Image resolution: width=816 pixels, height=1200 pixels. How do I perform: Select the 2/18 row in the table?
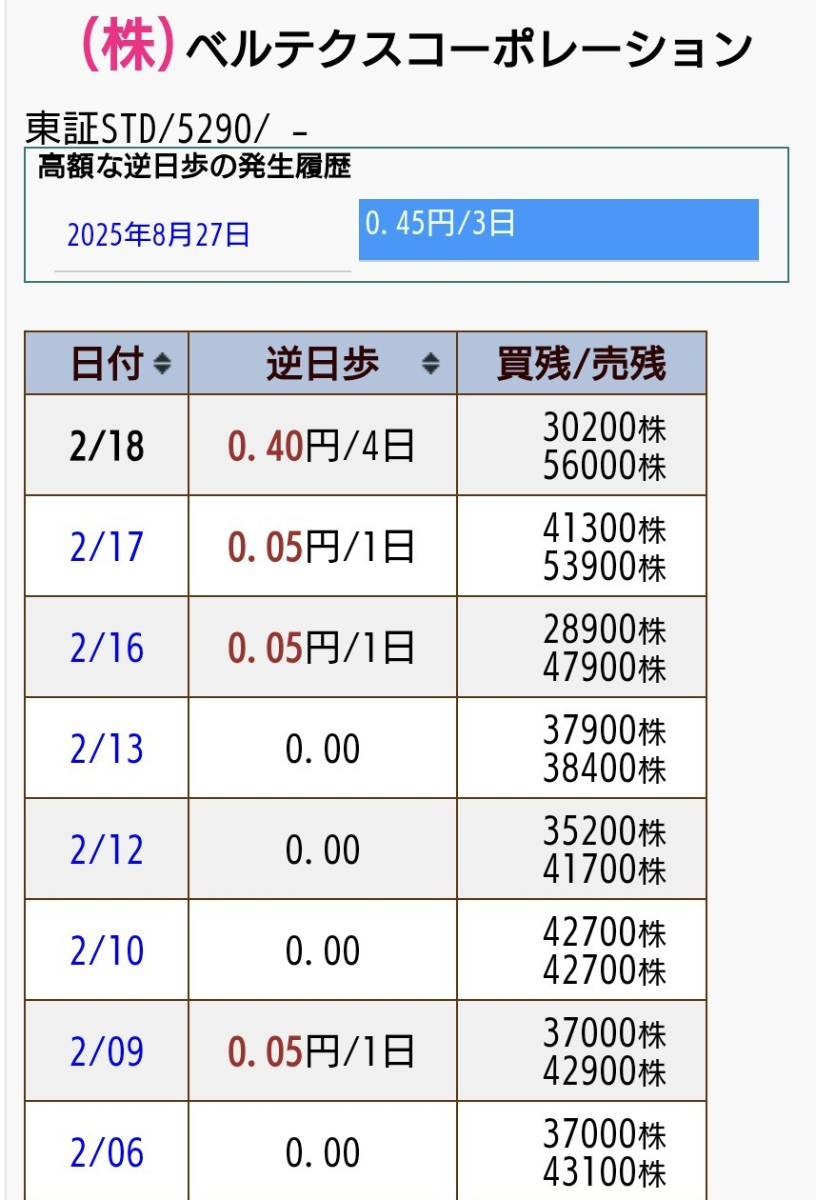click(106, 444)
